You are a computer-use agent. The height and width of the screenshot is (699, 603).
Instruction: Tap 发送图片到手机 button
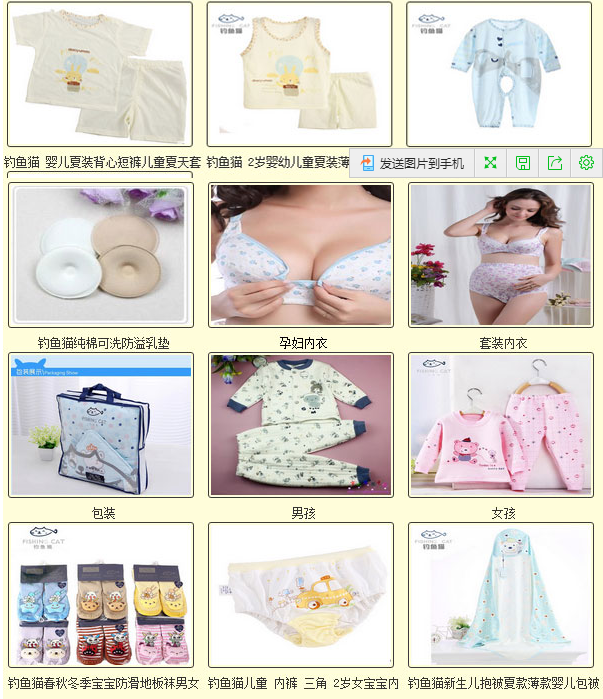click(412, 163)
